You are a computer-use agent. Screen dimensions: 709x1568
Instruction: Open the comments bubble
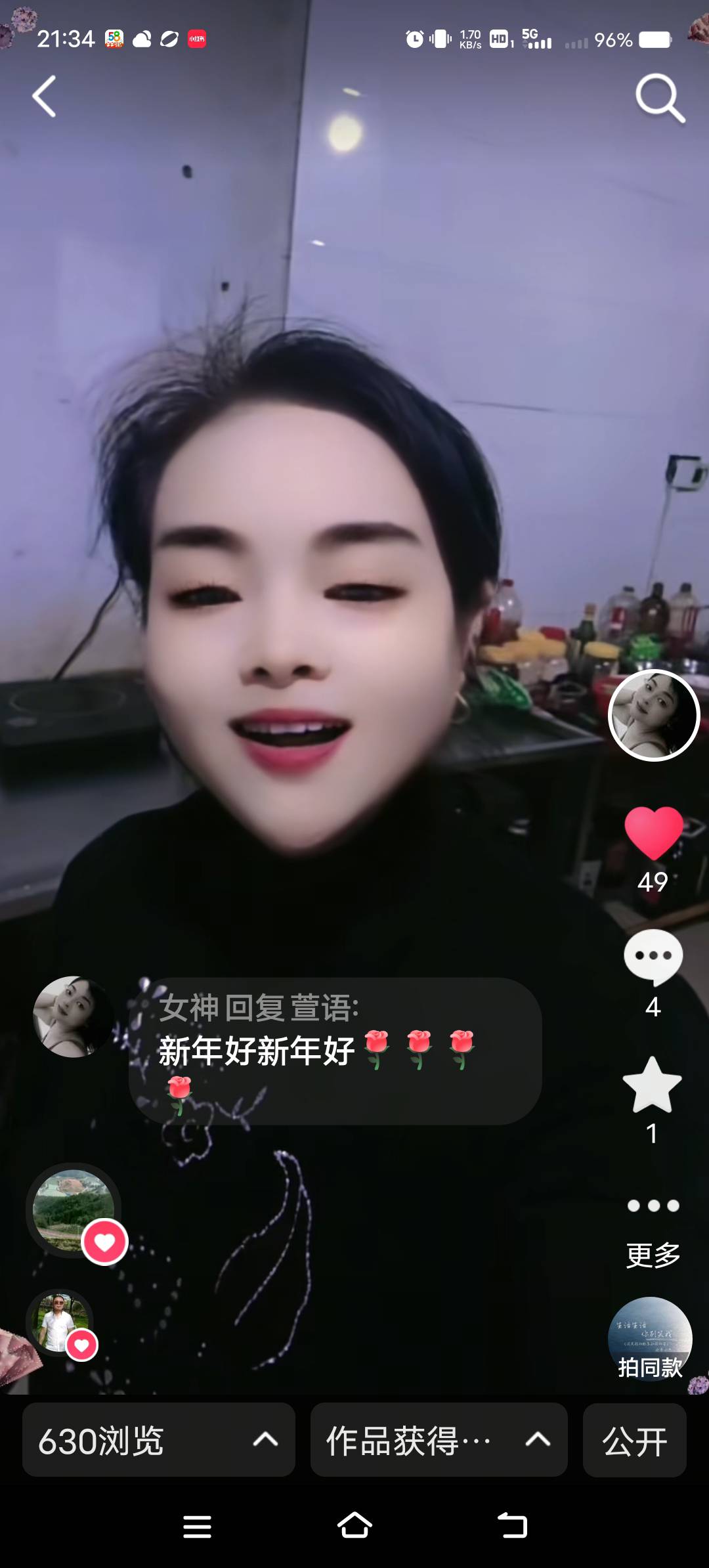[x=653, y=956]
